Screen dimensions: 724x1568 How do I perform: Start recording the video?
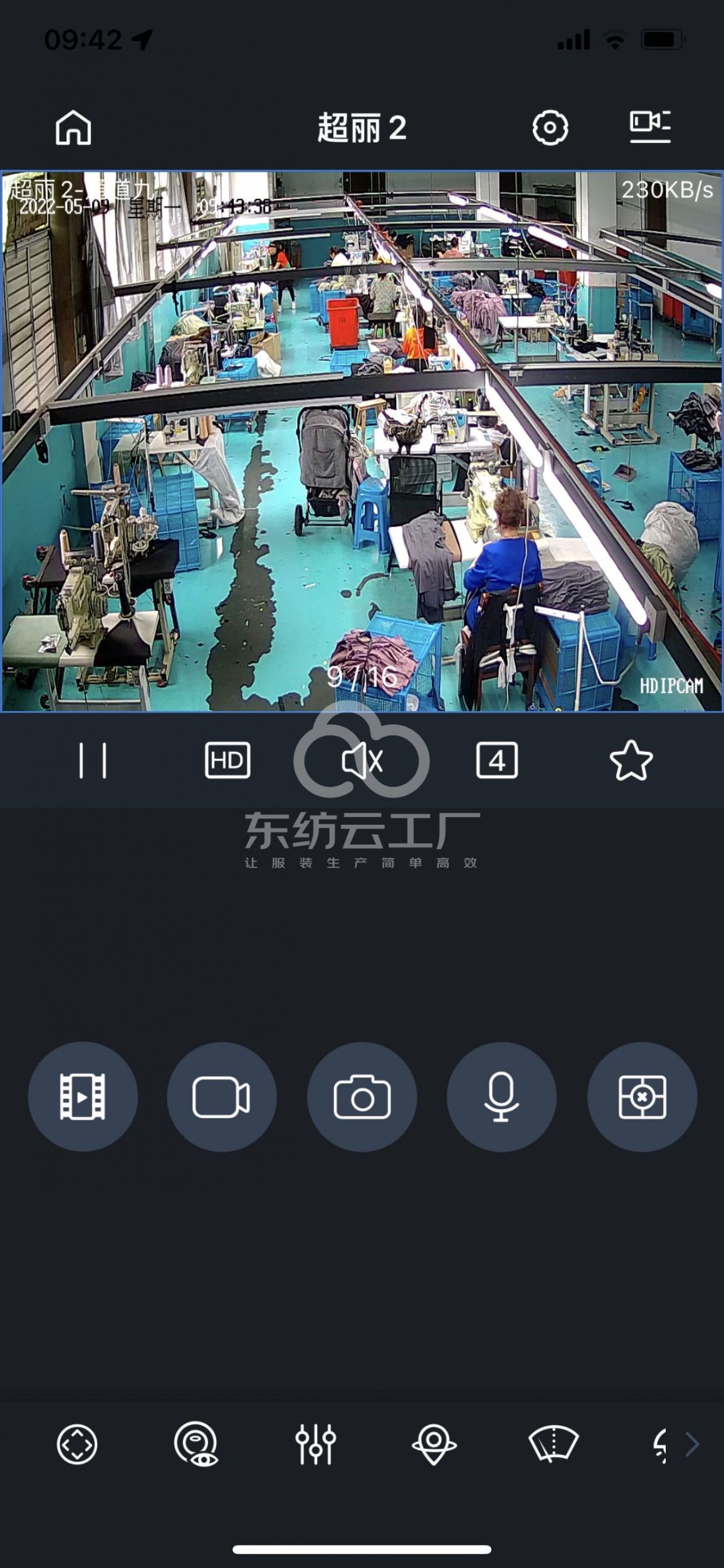tap(222, 1097)
